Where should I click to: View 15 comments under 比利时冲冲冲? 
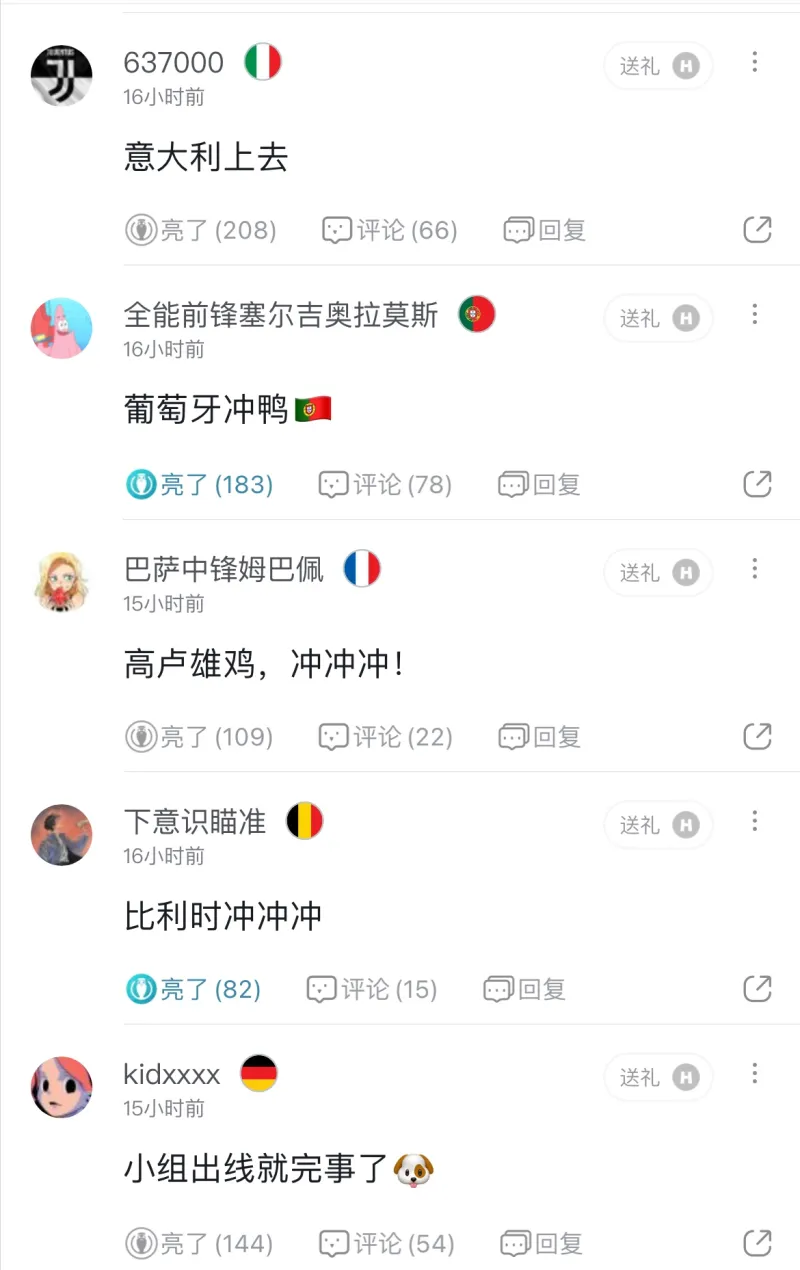(x=372, y=989)
